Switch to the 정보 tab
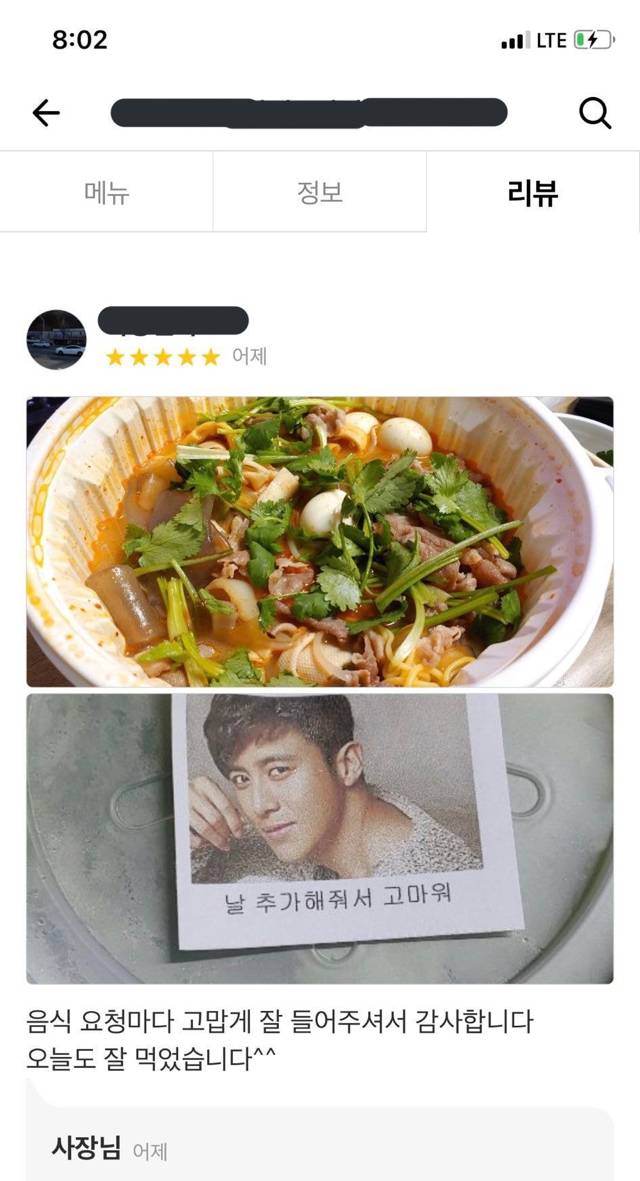The width and height of the screenshot is (640, 1181). 320,192
